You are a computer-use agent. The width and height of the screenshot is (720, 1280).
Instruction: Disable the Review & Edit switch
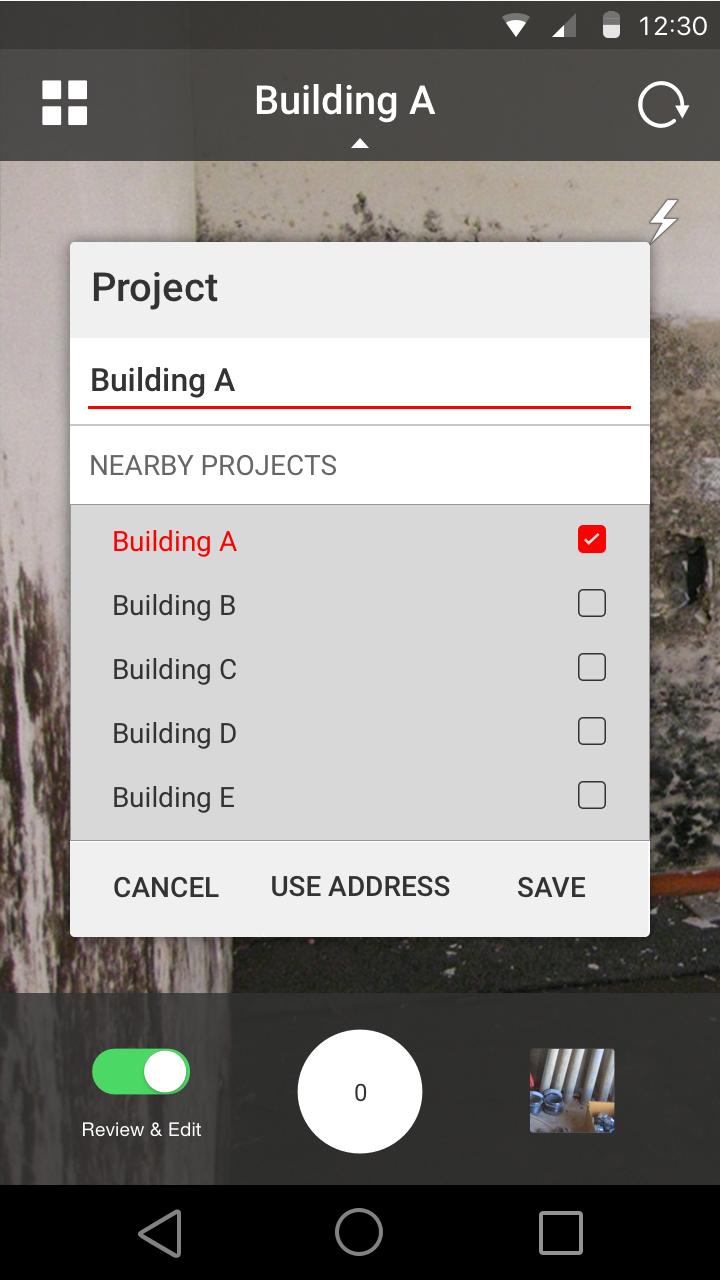[x=141, y=1072]
